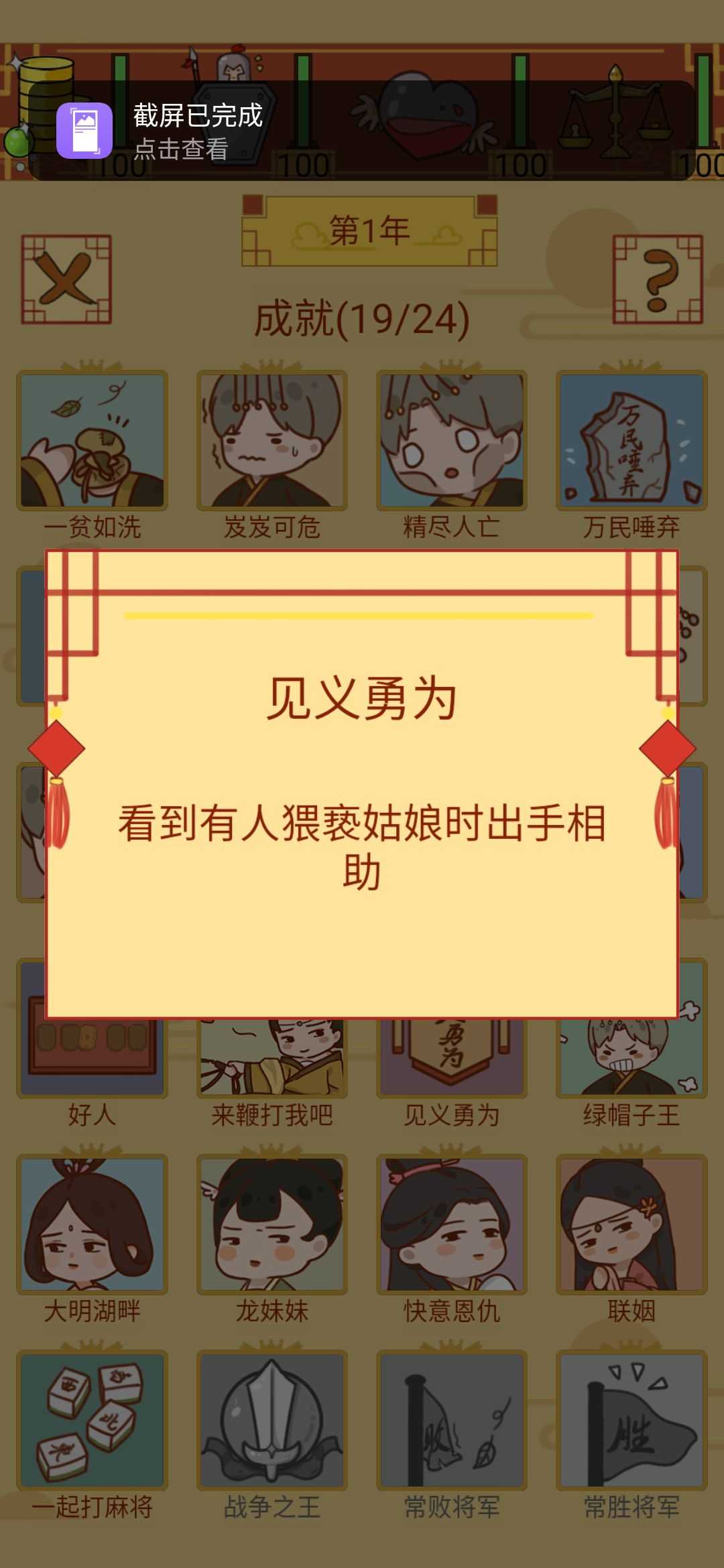This screenshot has width=724, height=1568.
Task: View the 精尽人亡 achievement
Action: point(450,439)
